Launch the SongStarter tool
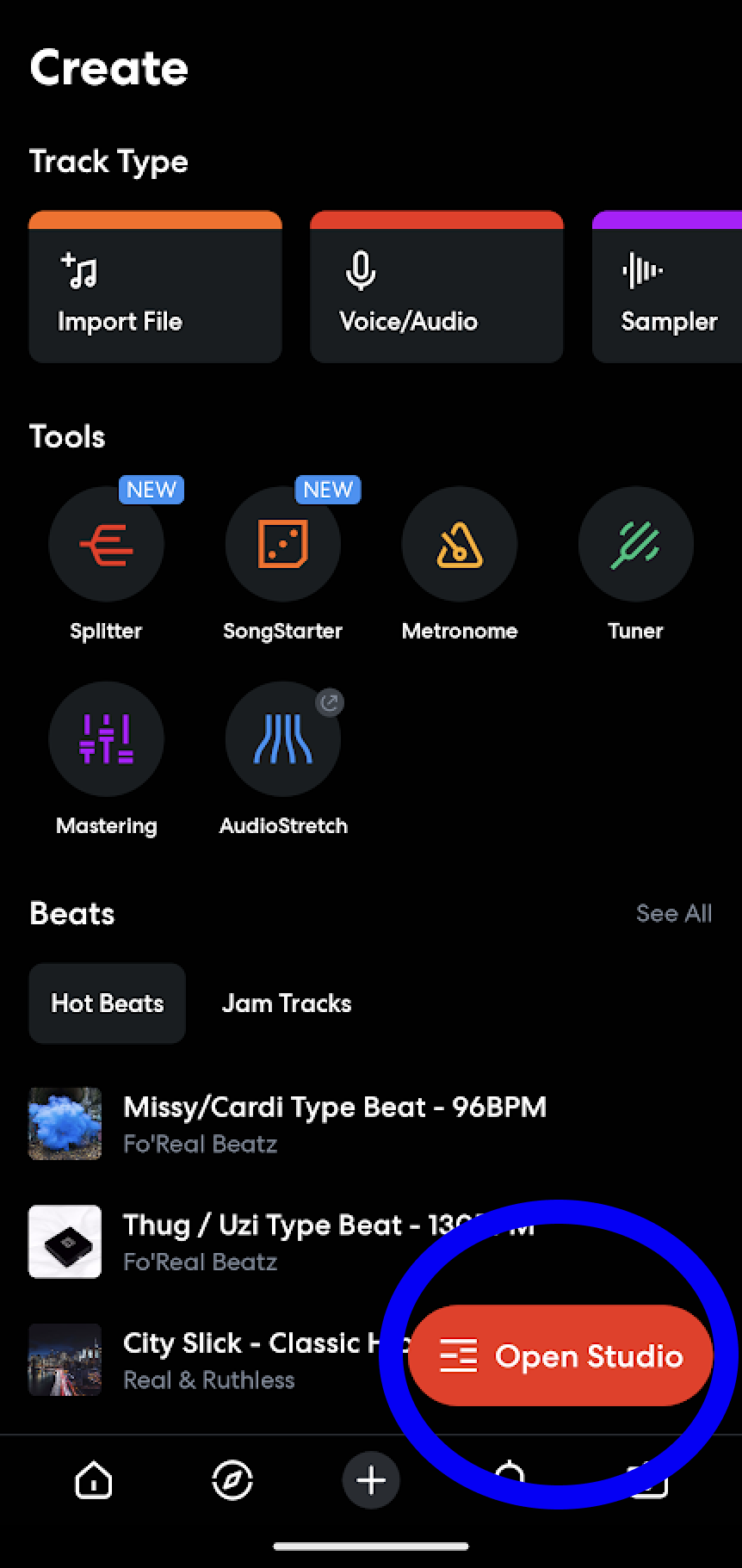The image size is (742, 1568). [282, 544]
